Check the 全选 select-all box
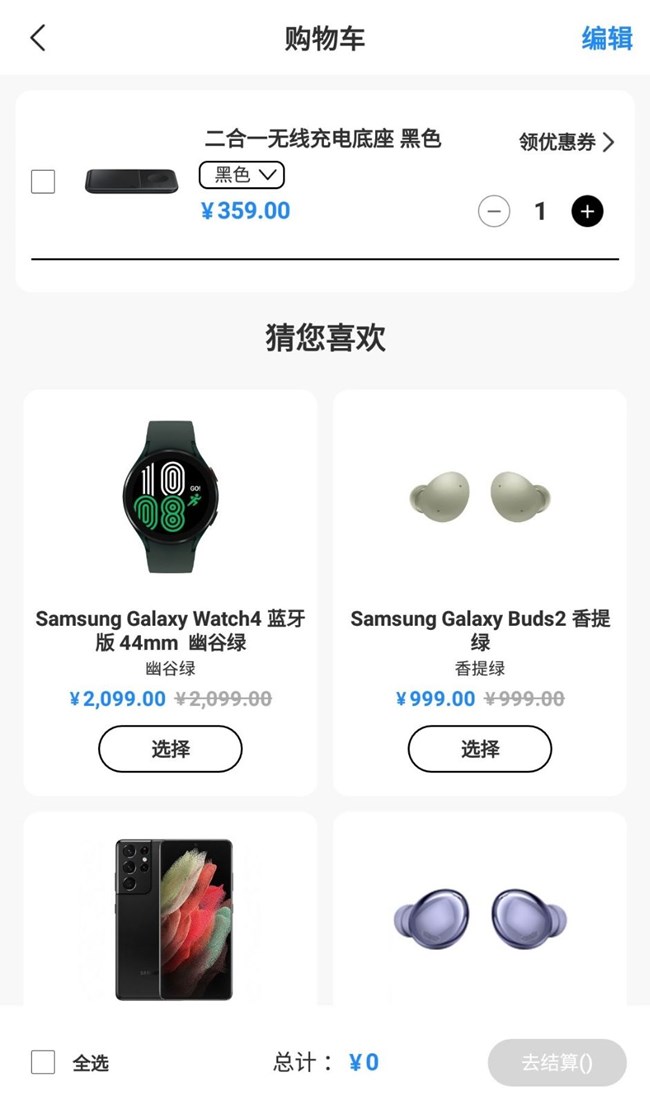This screenshot has height=1119, width=650. 43,1062
